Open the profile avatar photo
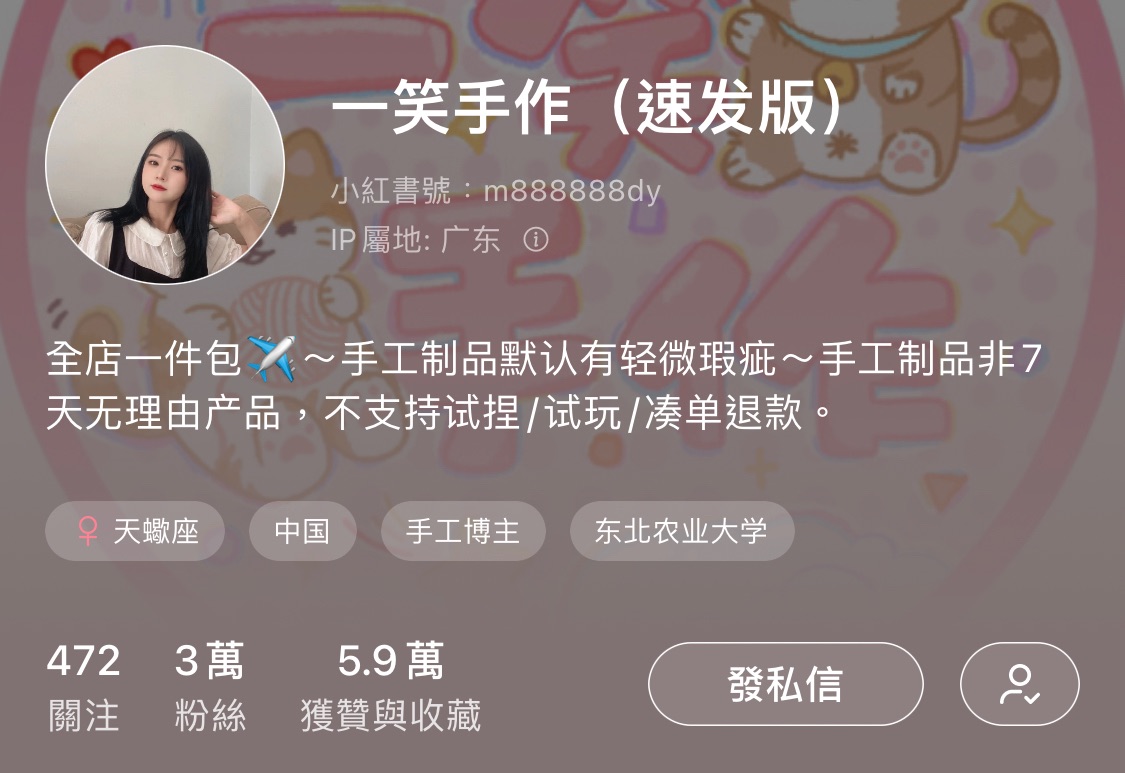1125x773 pixels. coord(165,165)
